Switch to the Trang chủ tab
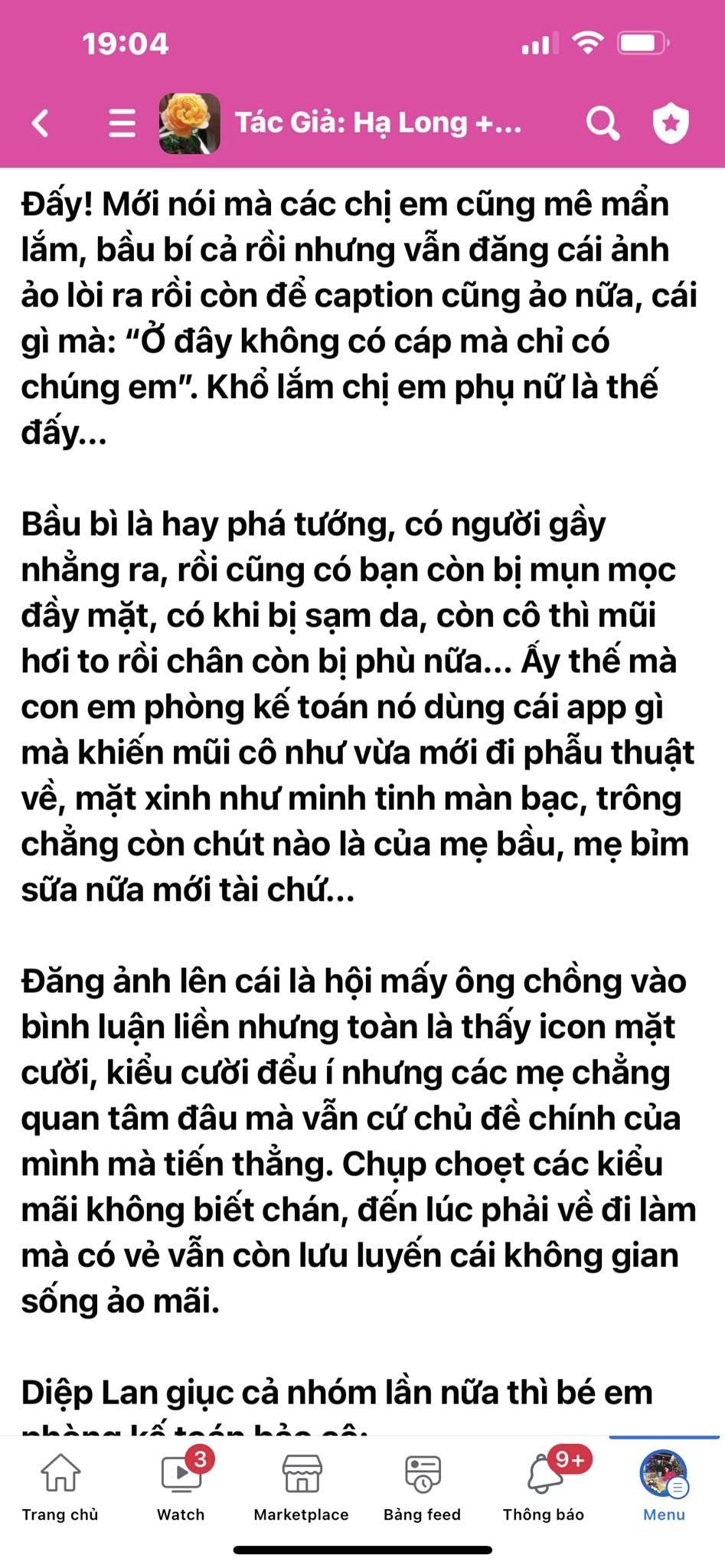This screenshot has height=1568, width=725. (60, 1487)
